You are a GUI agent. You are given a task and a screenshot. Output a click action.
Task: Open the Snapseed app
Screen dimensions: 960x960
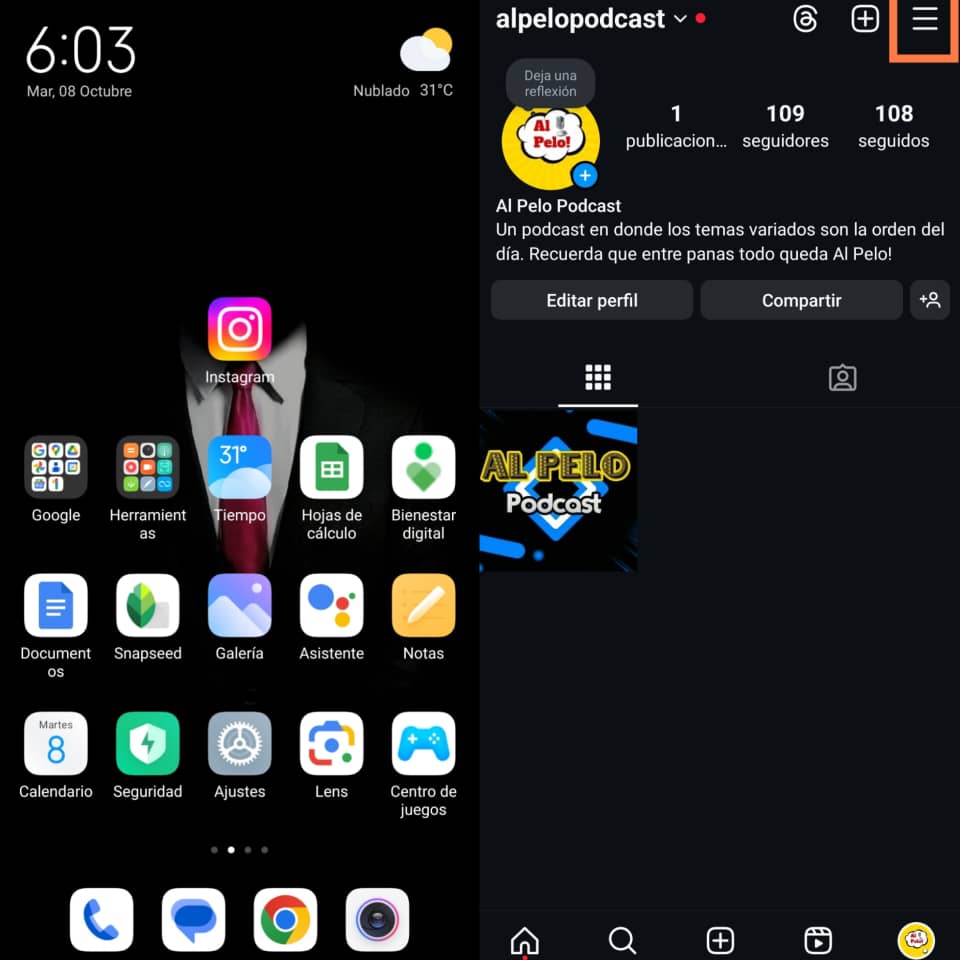pos(147,606)
